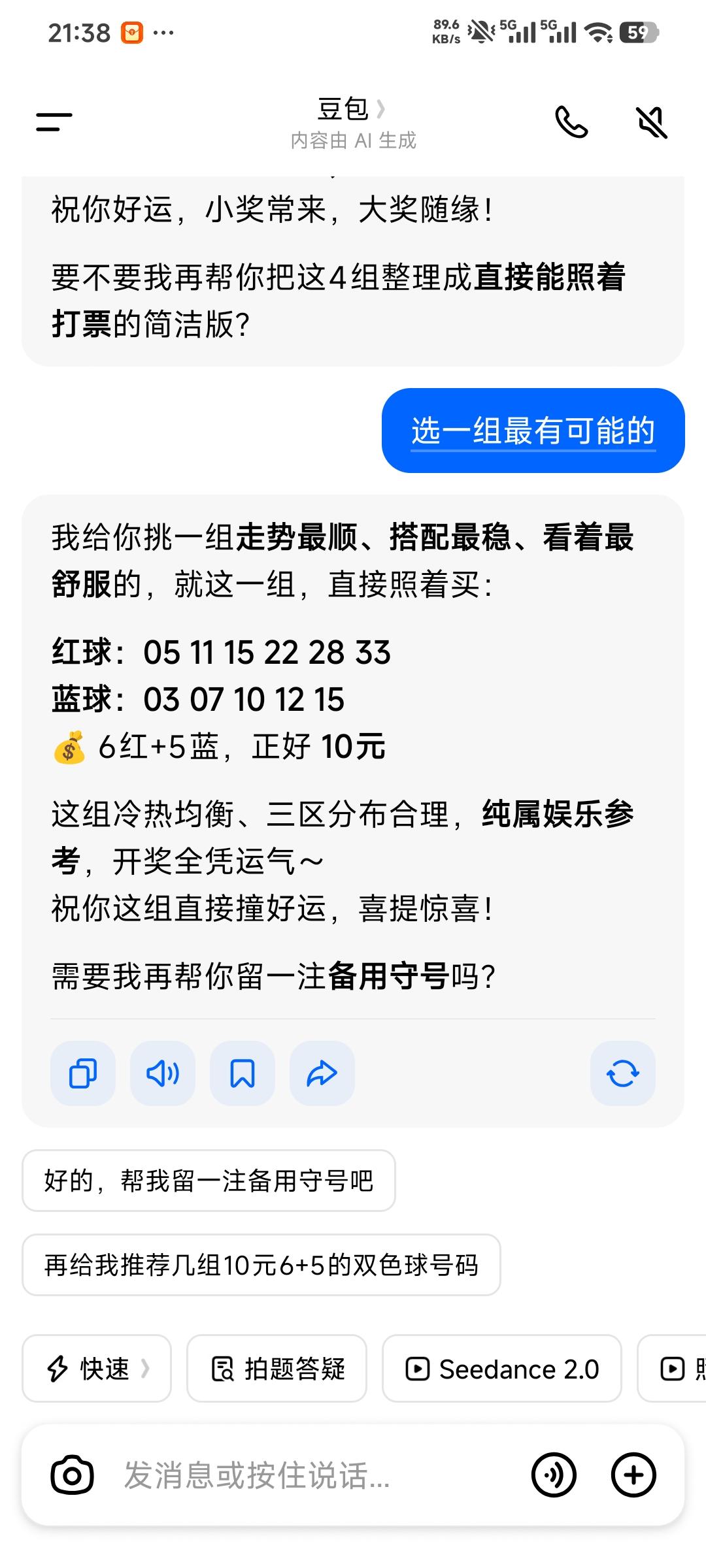Start a voice call with 豆包
Viewport: 706px width, 1568px height.
pyautogui.click(x=572, y=123)
